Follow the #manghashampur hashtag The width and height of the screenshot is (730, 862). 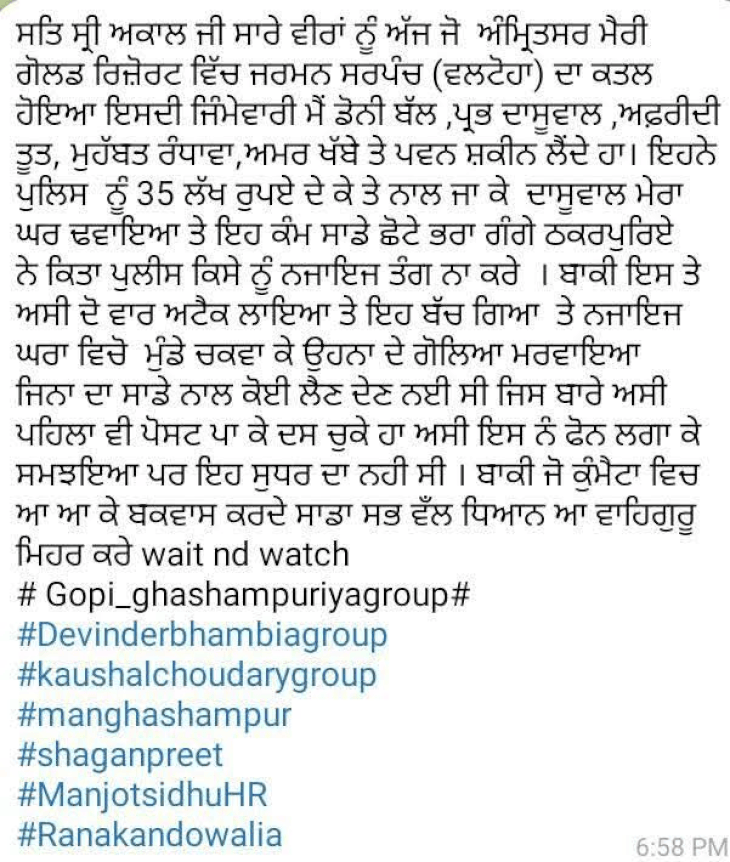pos(154,717)
